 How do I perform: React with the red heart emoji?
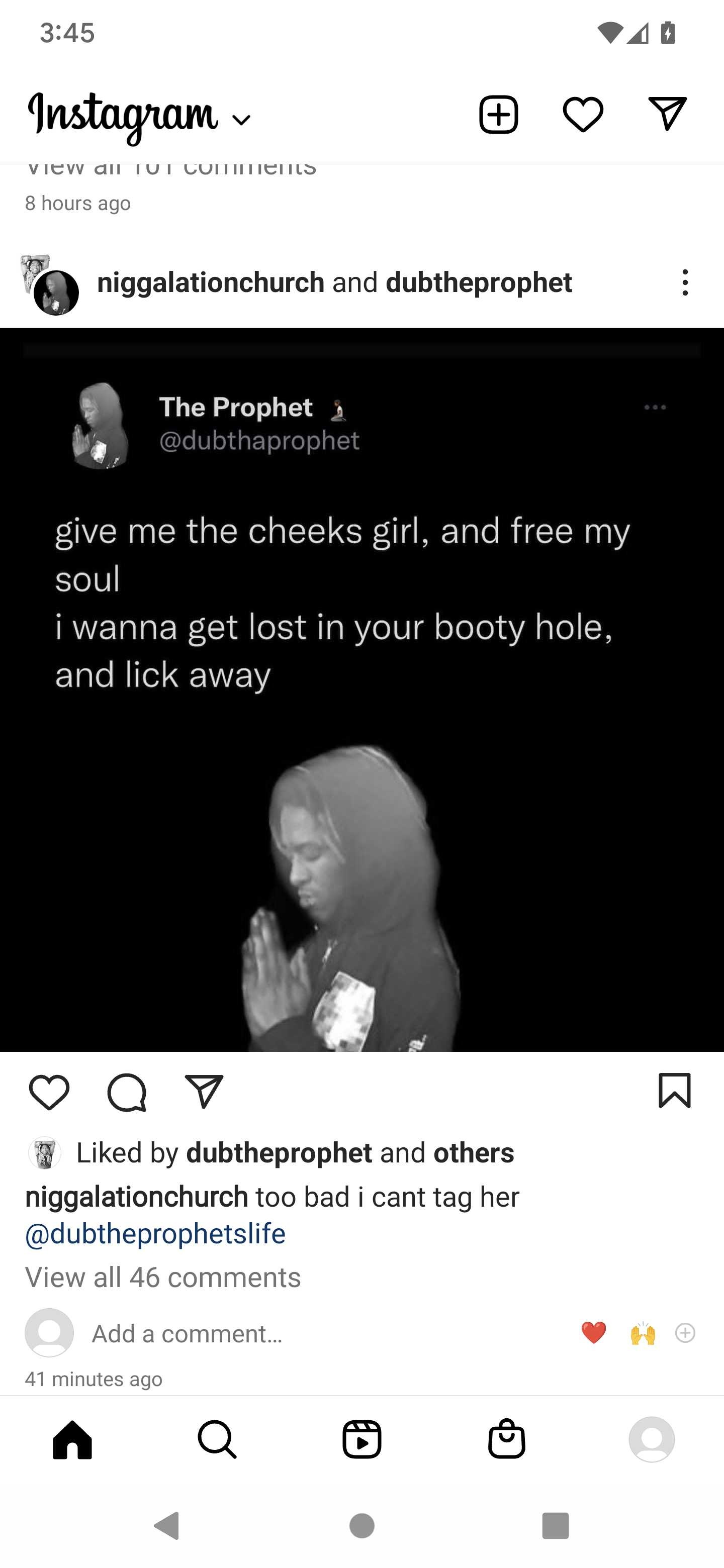click(x=594, y=1332)
